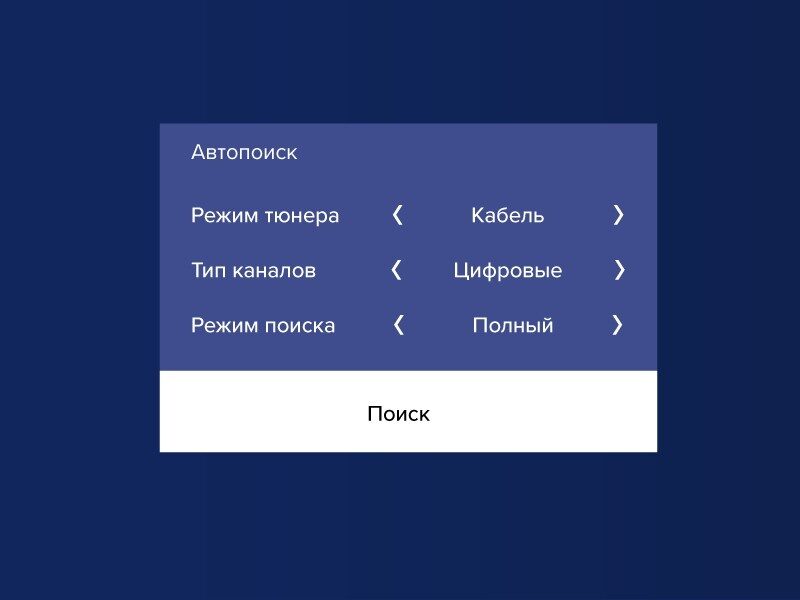Image resolution: width=800 pixels, height=600 pixels.
Task: Change Режим поиска to next option after Полный
Action: pos(618,325)
